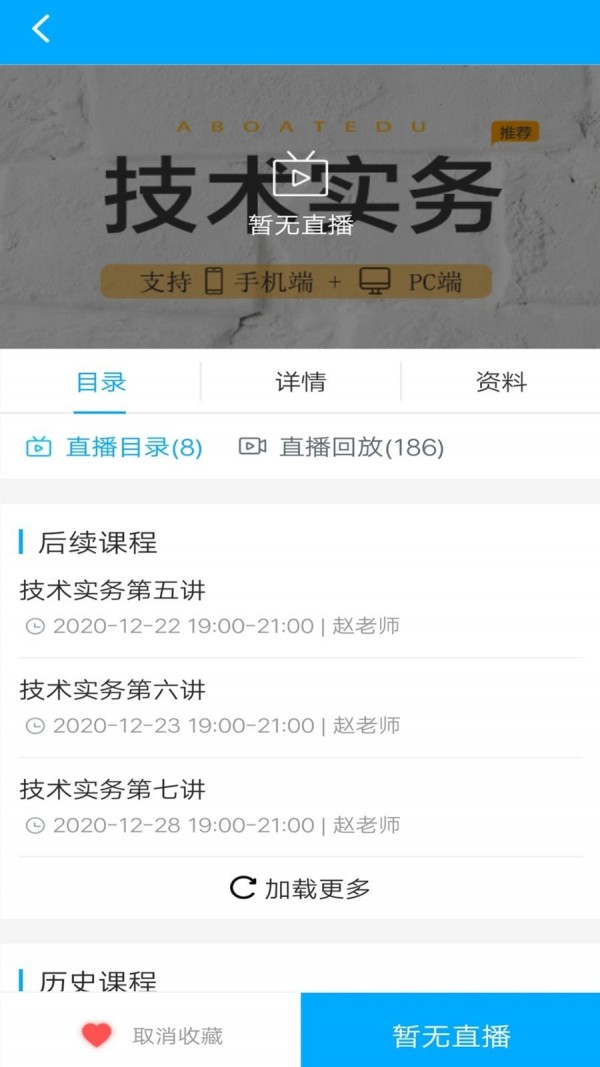This screenshot has width=600, height=1067.
Task: Go back using the top-left arrow
Action: point(40,29)
